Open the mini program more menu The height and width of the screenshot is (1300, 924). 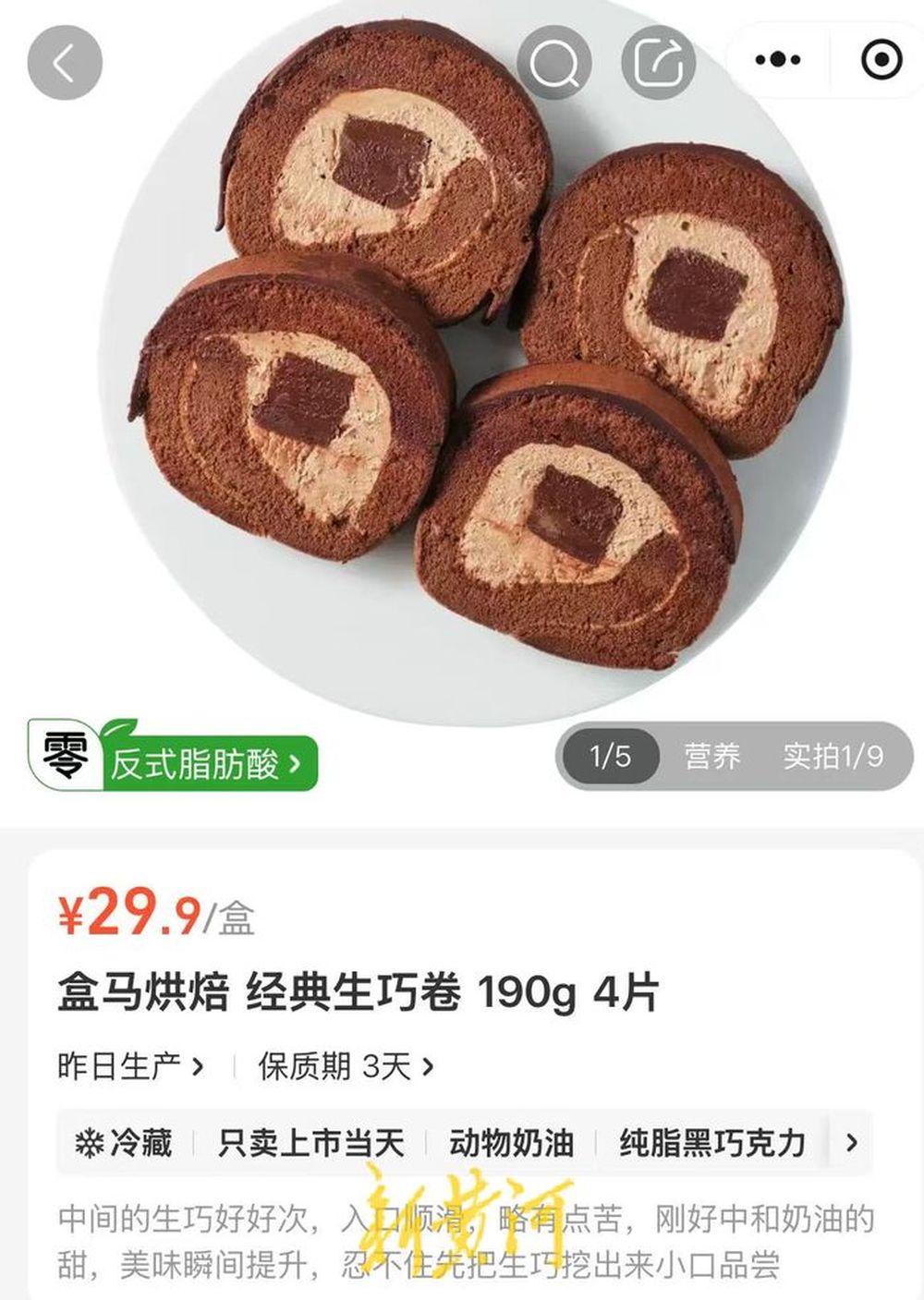(778, 61)
